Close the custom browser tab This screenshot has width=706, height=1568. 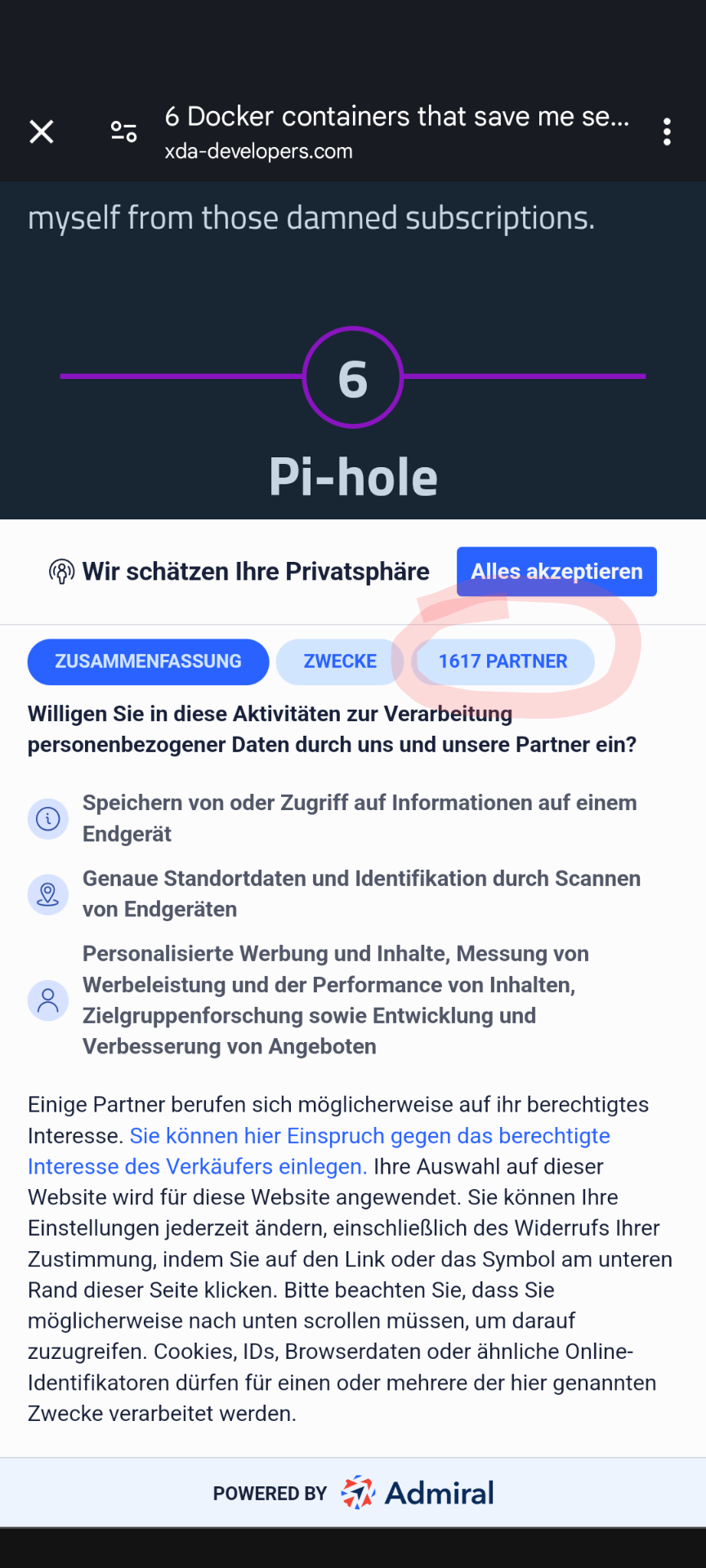42,131
